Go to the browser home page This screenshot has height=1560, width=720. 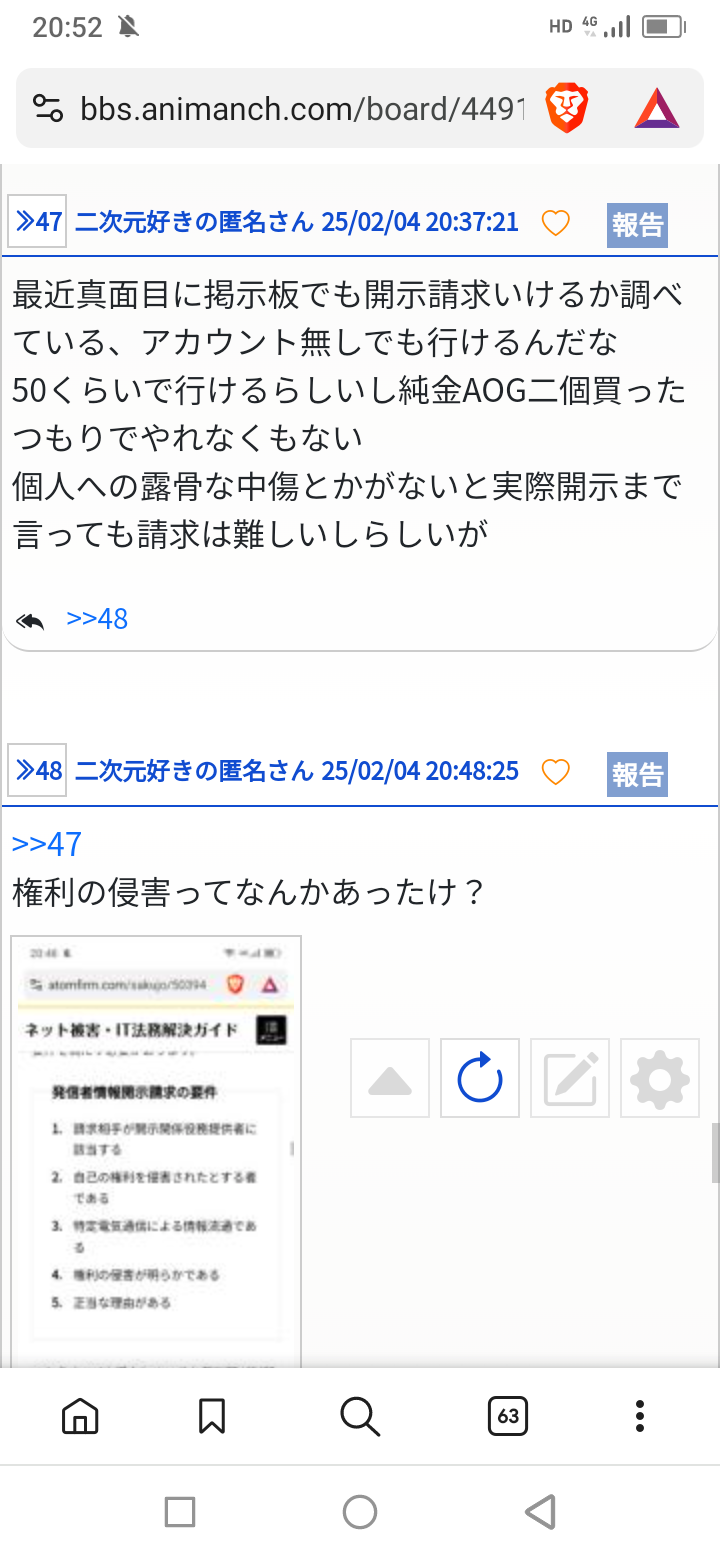[x=80, y=1415]
